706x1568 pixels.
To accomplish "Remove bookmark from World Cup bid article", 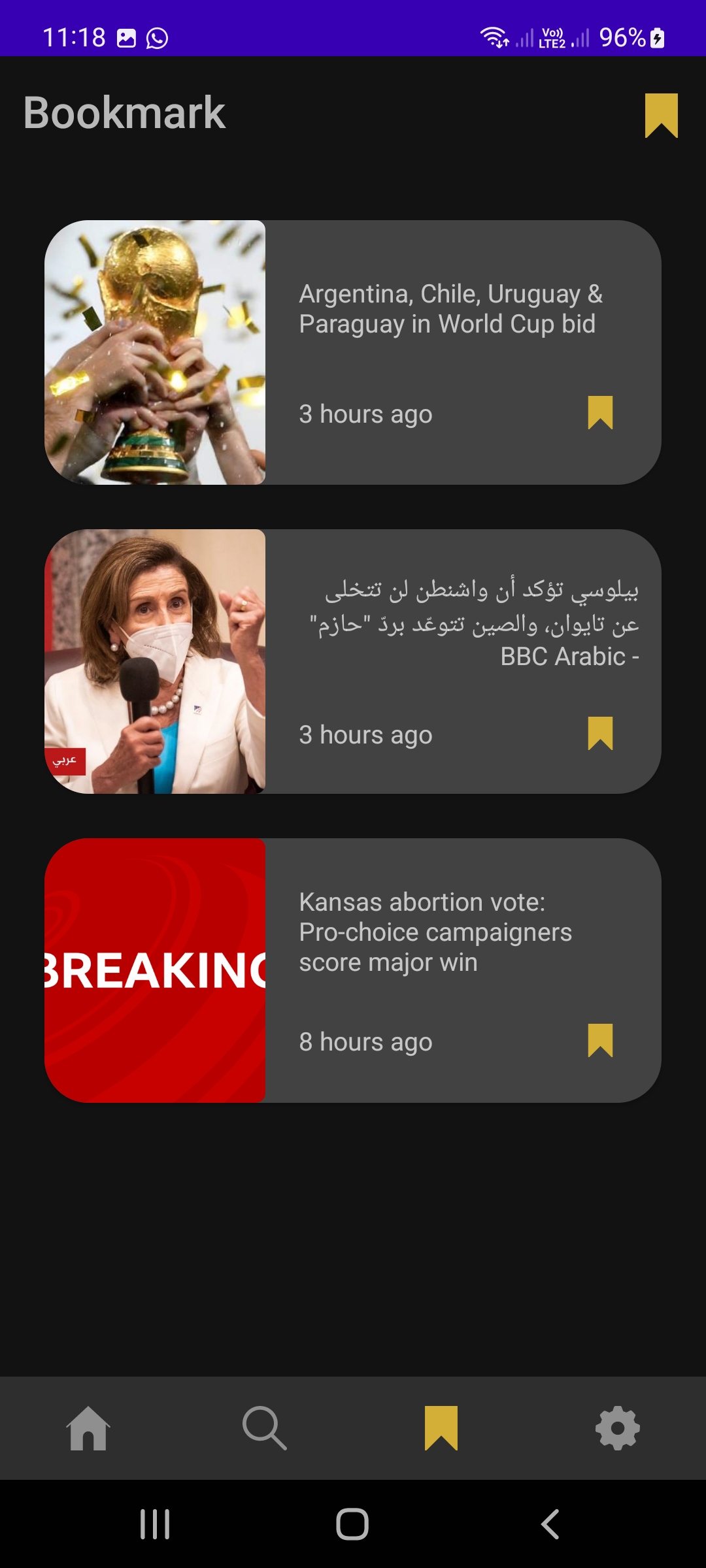I will (x=600, y=413).
